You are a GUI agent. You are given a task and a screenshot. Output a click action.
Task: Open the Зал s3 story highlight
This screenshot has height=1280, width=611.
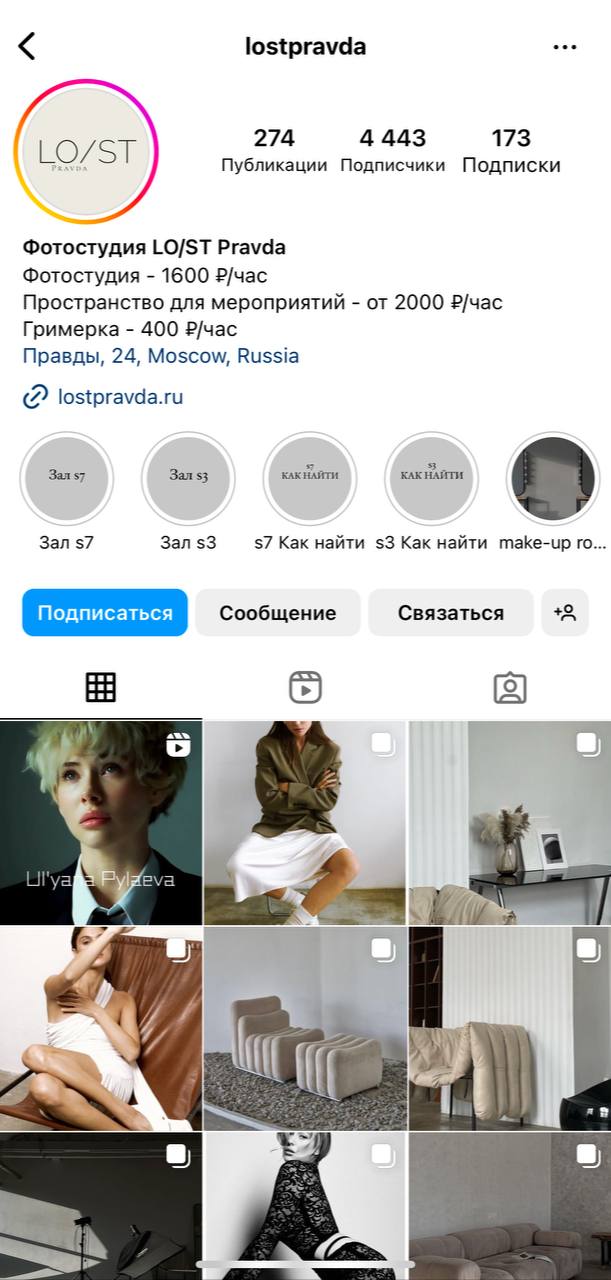pyautogui.click(x=188, y=492)
